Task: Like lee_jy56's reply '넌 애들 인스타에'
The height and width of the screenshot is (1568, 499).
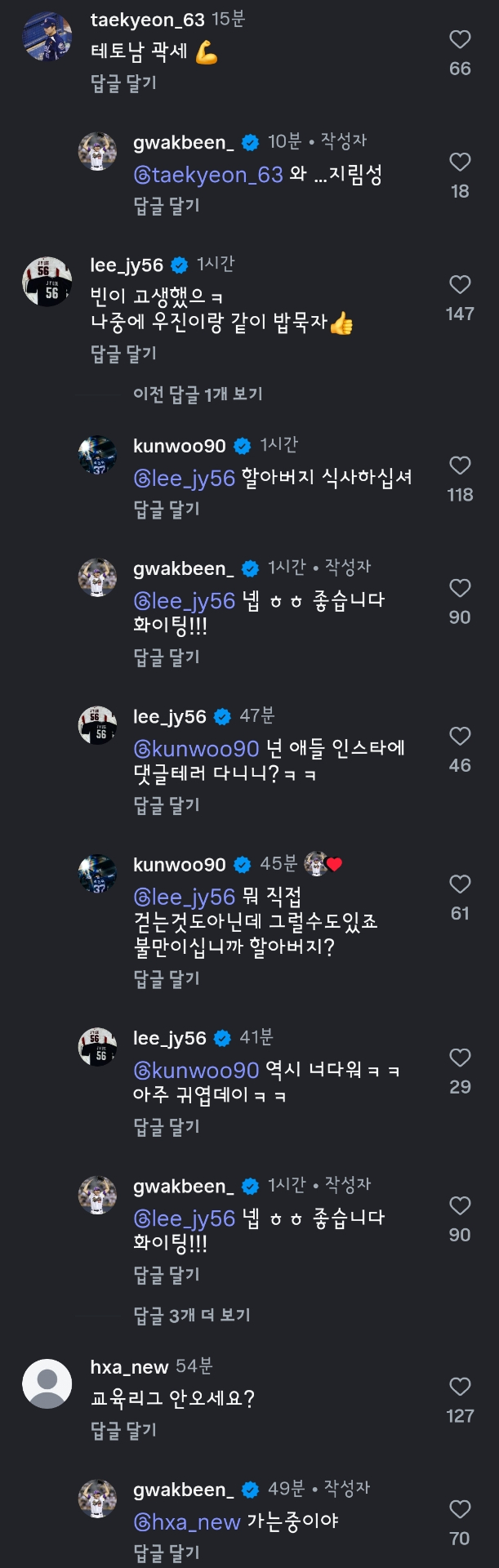Action: 460,737
